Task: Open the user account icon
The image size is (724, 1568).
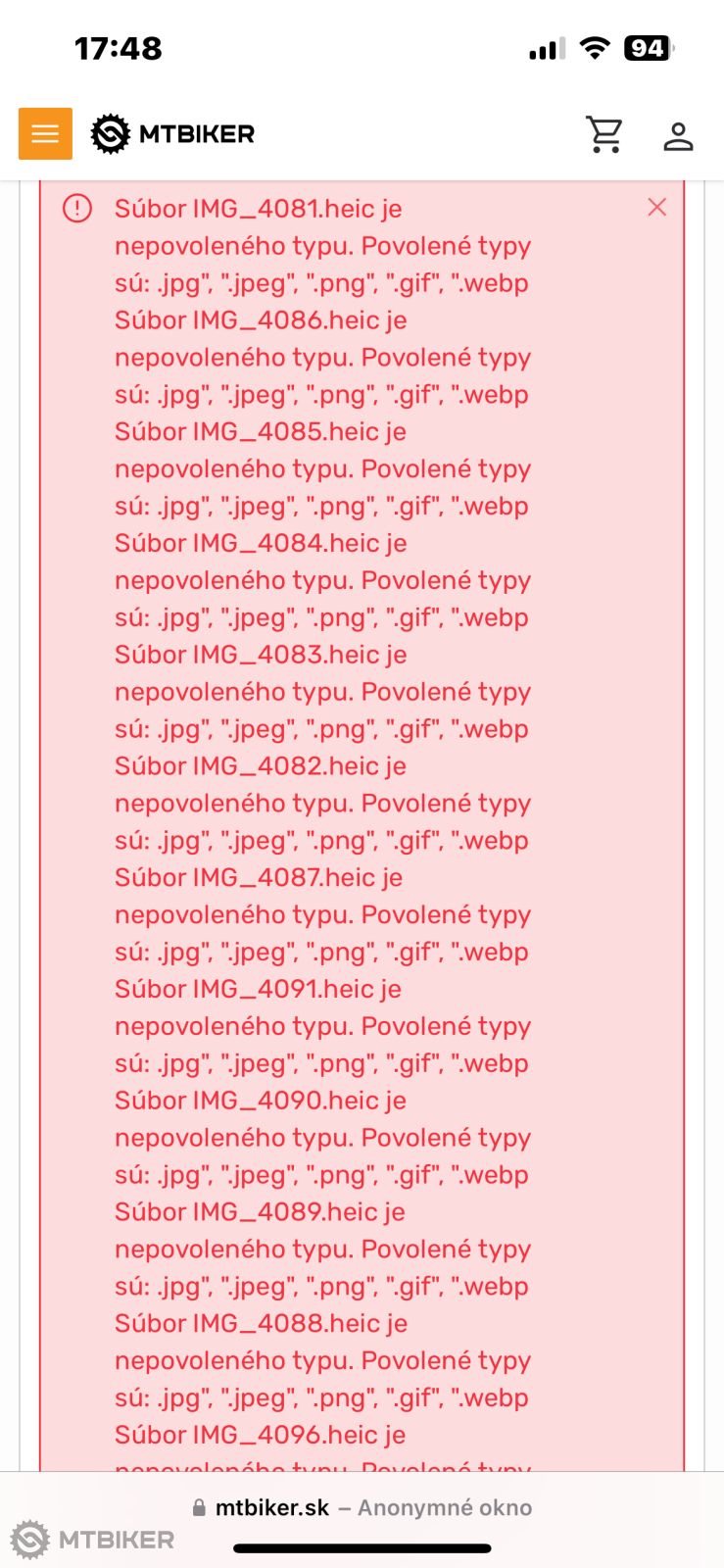Action: [678, 135]
